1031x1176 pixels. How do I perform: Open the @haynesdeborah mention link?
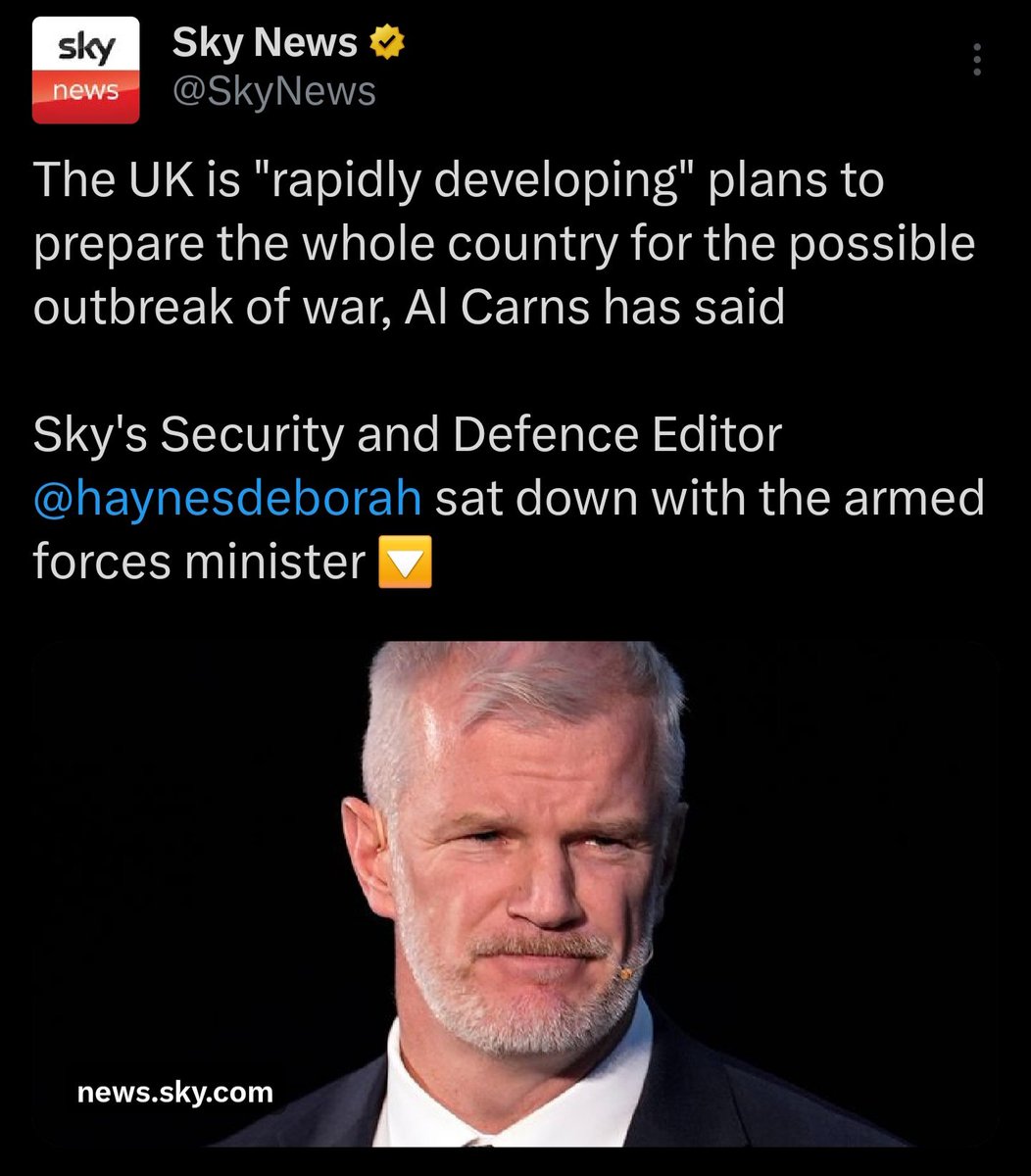click(x=227, y=498)
